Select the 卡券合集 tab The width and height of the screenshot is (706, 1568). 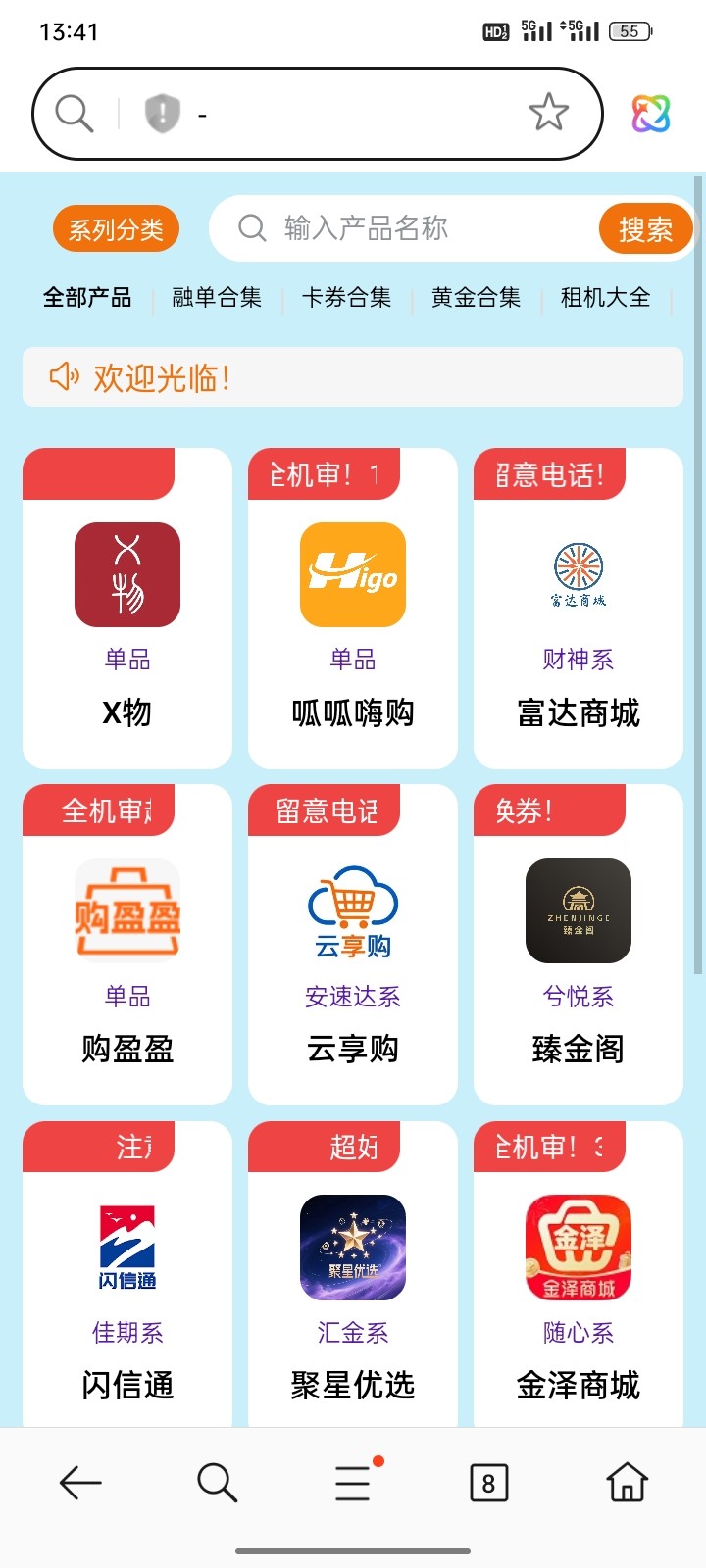coord(346,297)
